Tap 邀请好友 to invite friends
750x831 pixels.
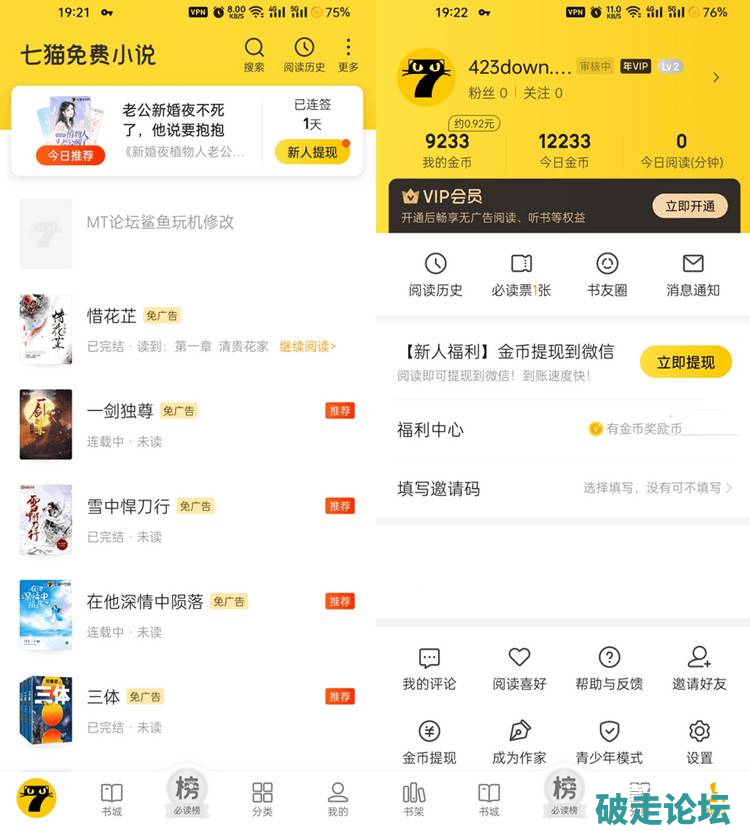(x=699, y=668)
